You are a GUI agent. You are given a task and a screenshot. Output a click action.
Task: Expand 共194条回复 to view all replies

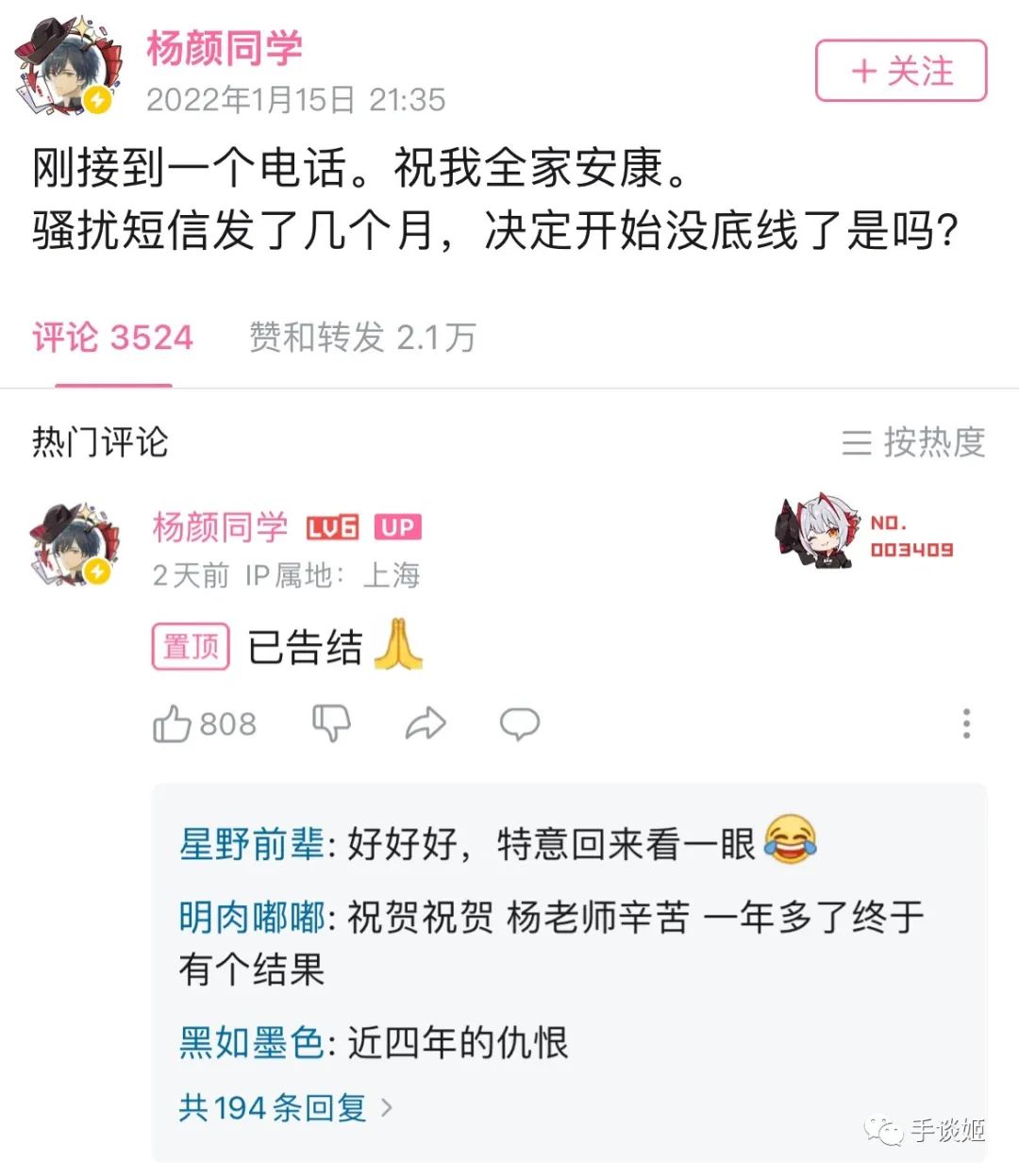(x=285, y=1107)
